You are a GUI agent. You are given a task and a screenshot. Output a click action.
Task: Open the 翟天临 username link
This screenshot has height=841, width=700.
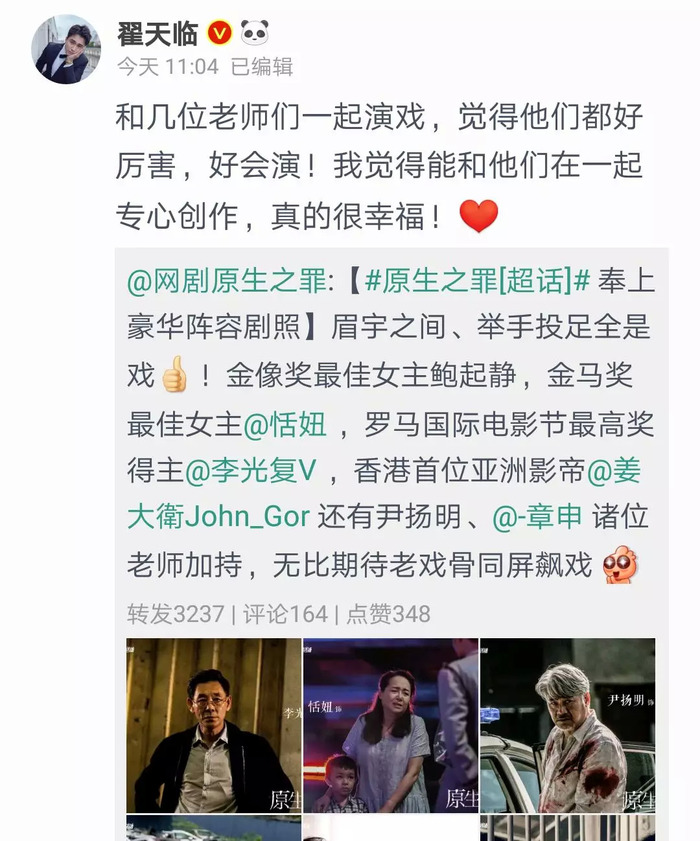click(x=157, y=32)
